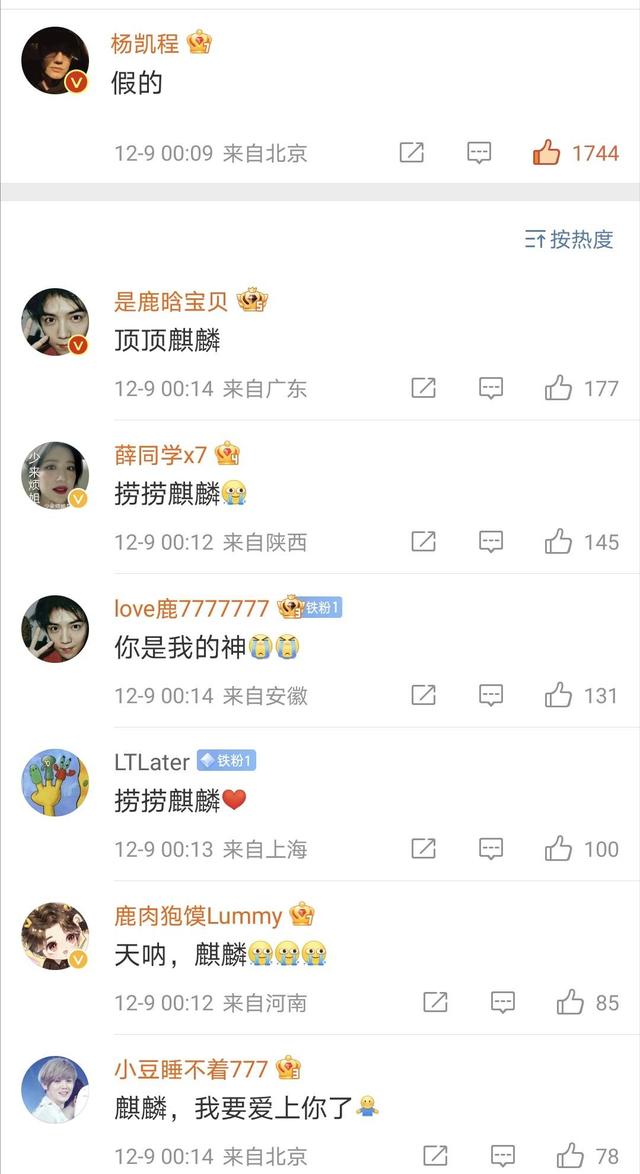
Task: Repost 杨凯程's comment
Action: click(412, 153)
